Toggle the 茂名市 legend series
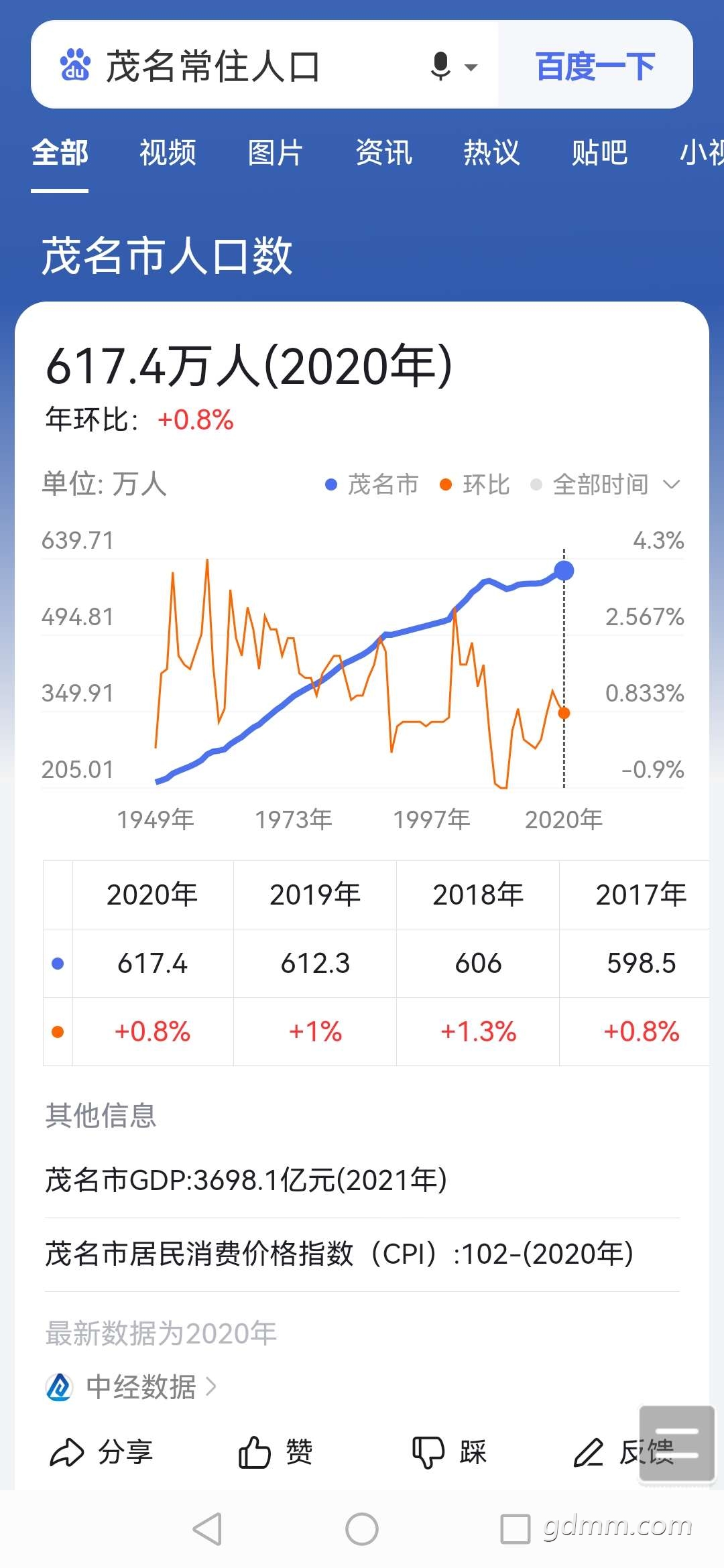 click(372, 484)
